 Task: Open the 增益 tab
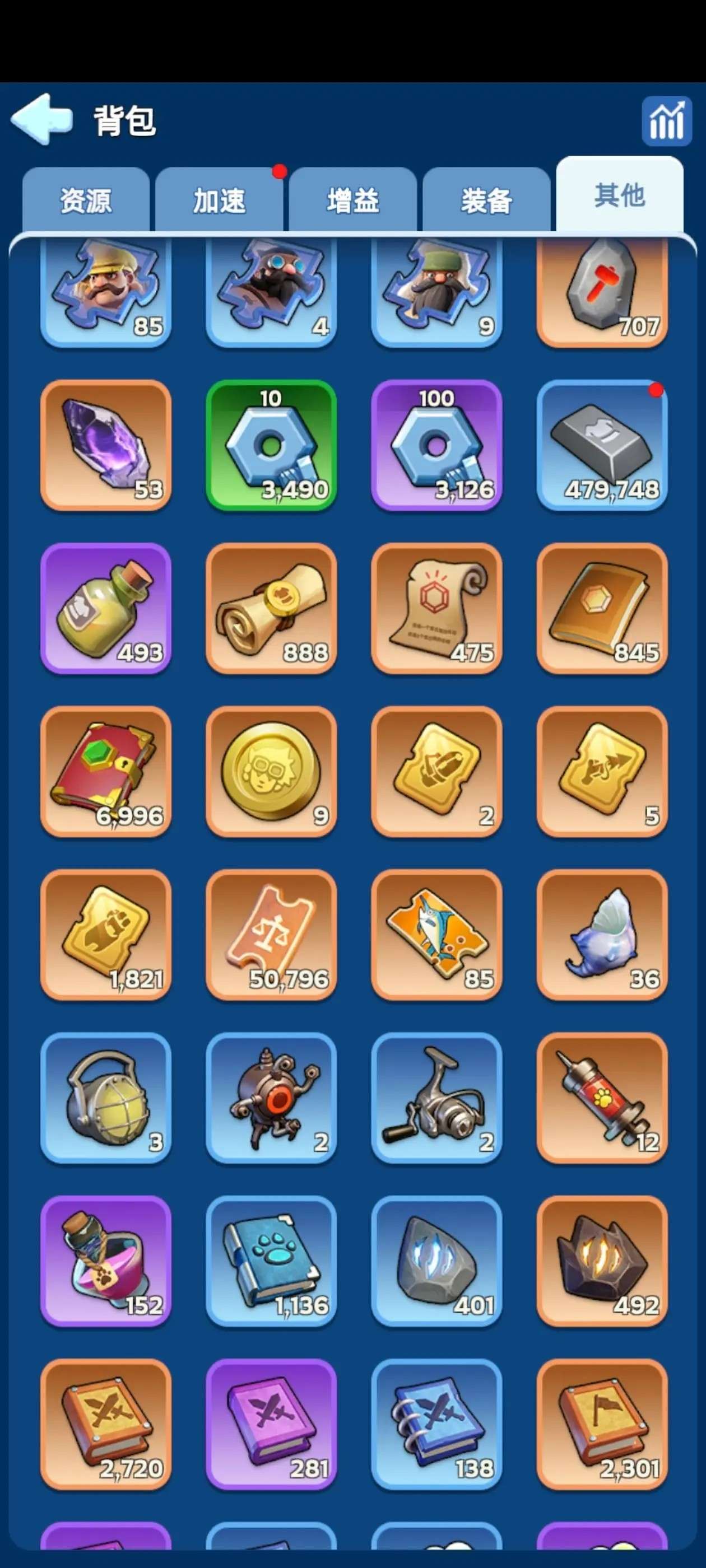tap(352, 201)
